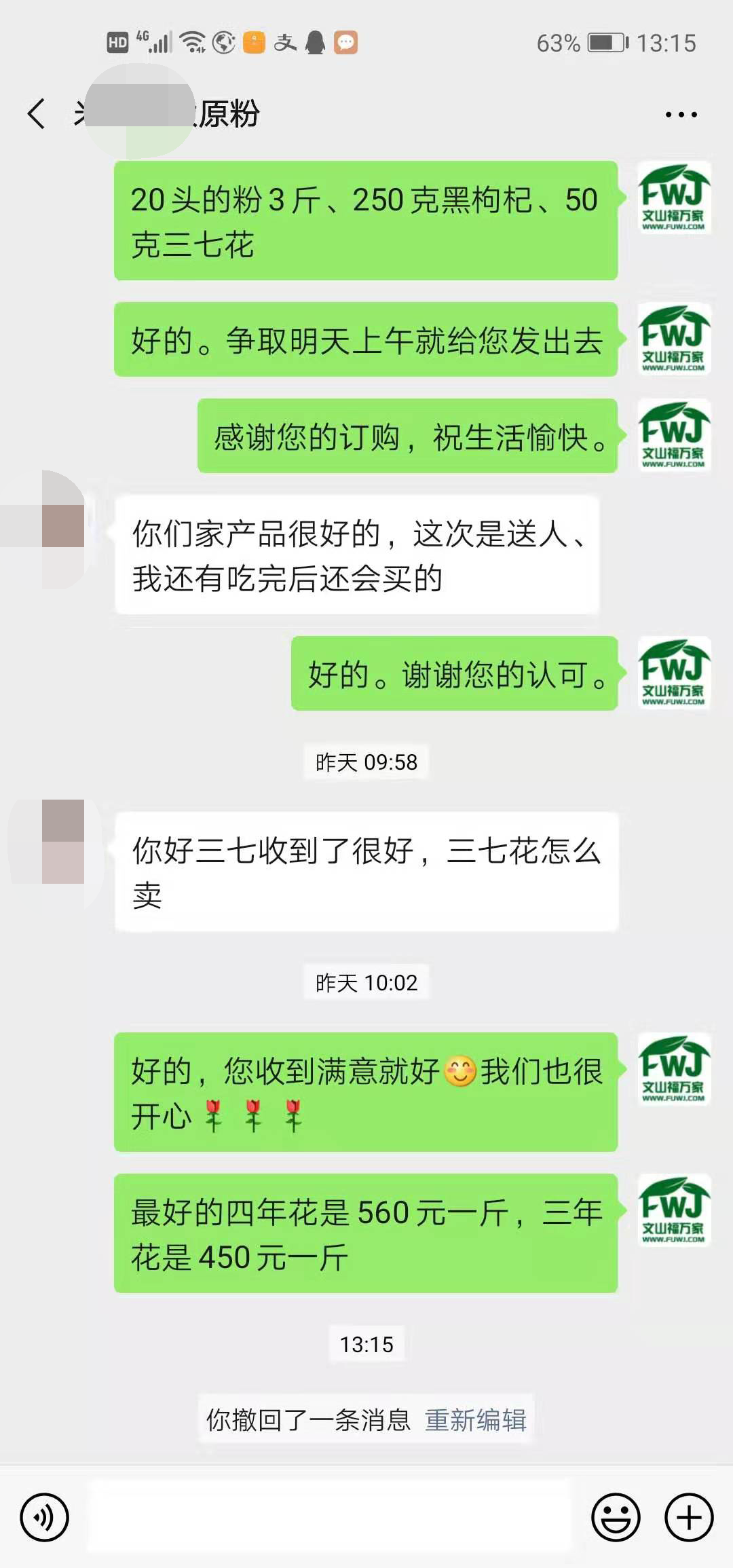Tap 重新编辑 to re-edit recalled message

click(x=476, y=1420)
